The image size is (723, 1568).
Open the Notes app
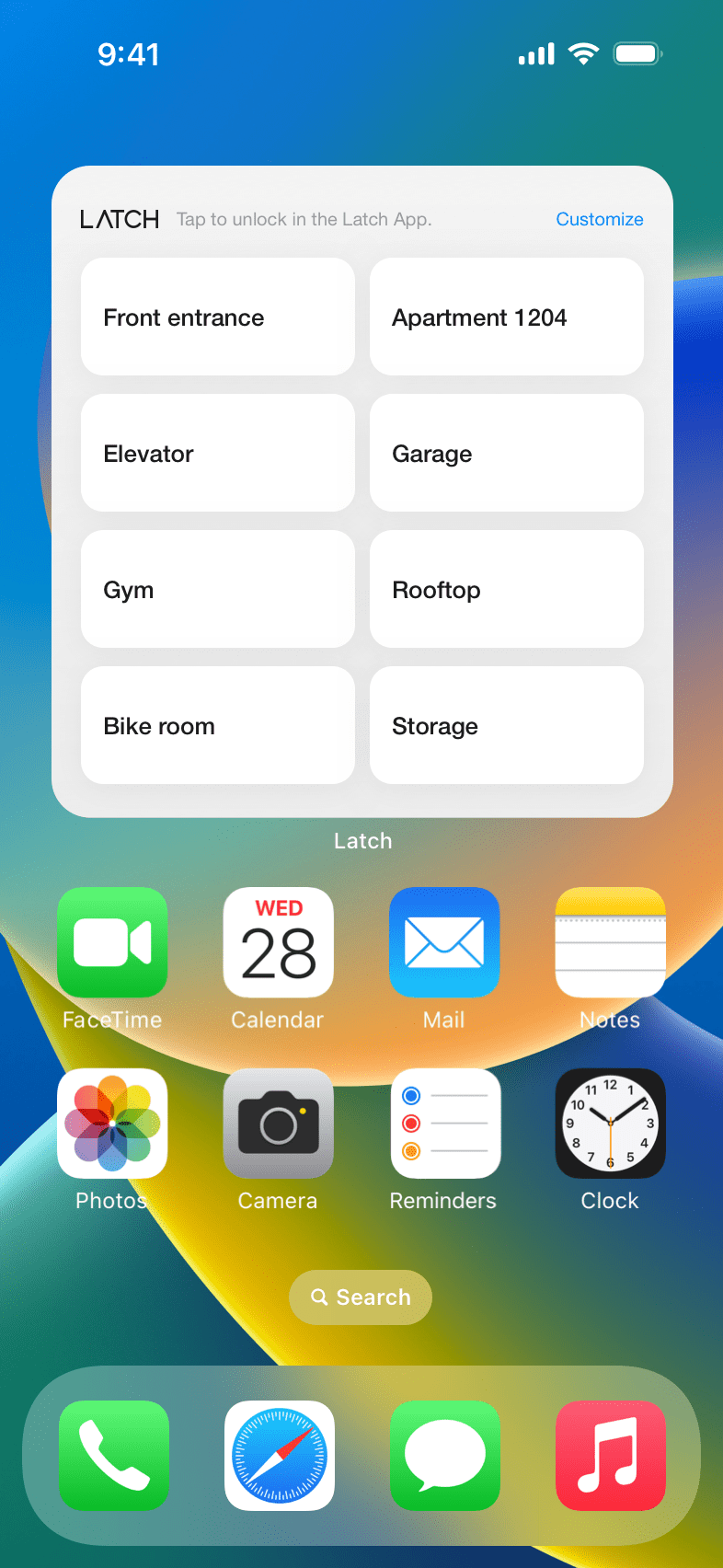[x=610, y=942]
